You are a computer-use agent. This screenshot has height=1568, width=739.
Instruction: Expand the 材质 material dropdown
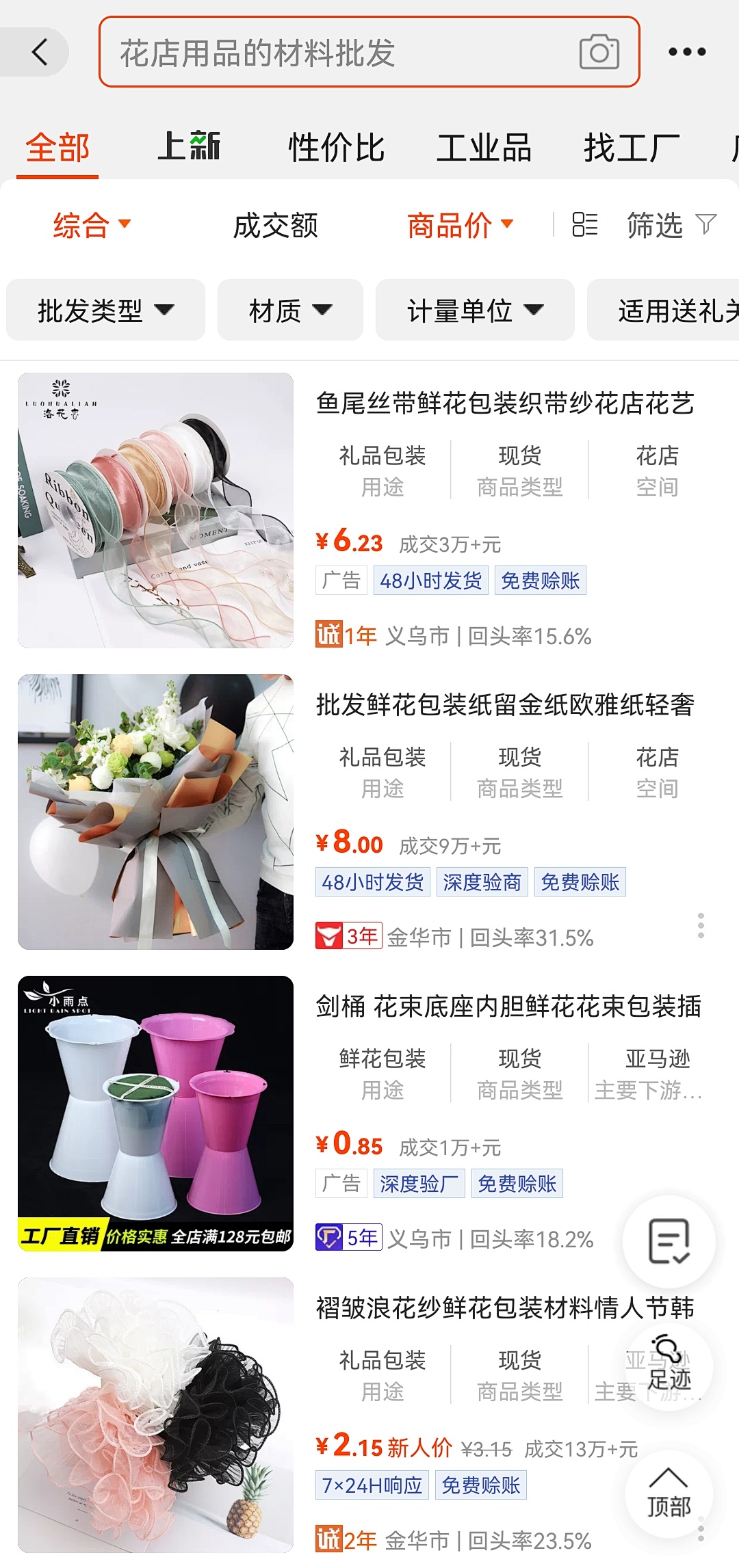pos(289,310)
